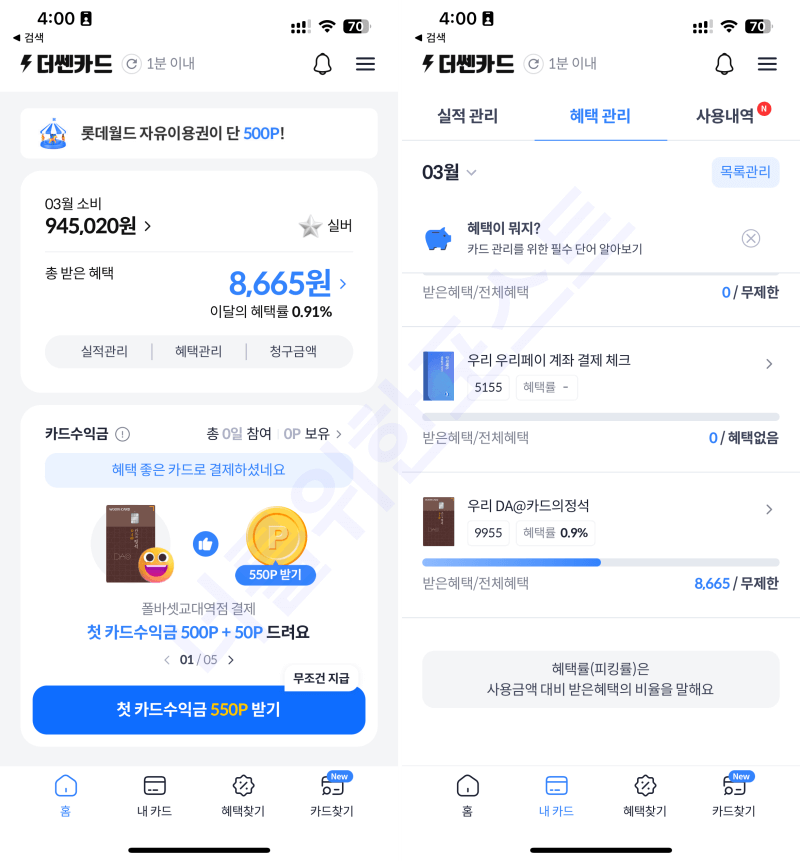Select the silver star grade icon
This screenshot has width=800, height=861.
tap(310, 227)
